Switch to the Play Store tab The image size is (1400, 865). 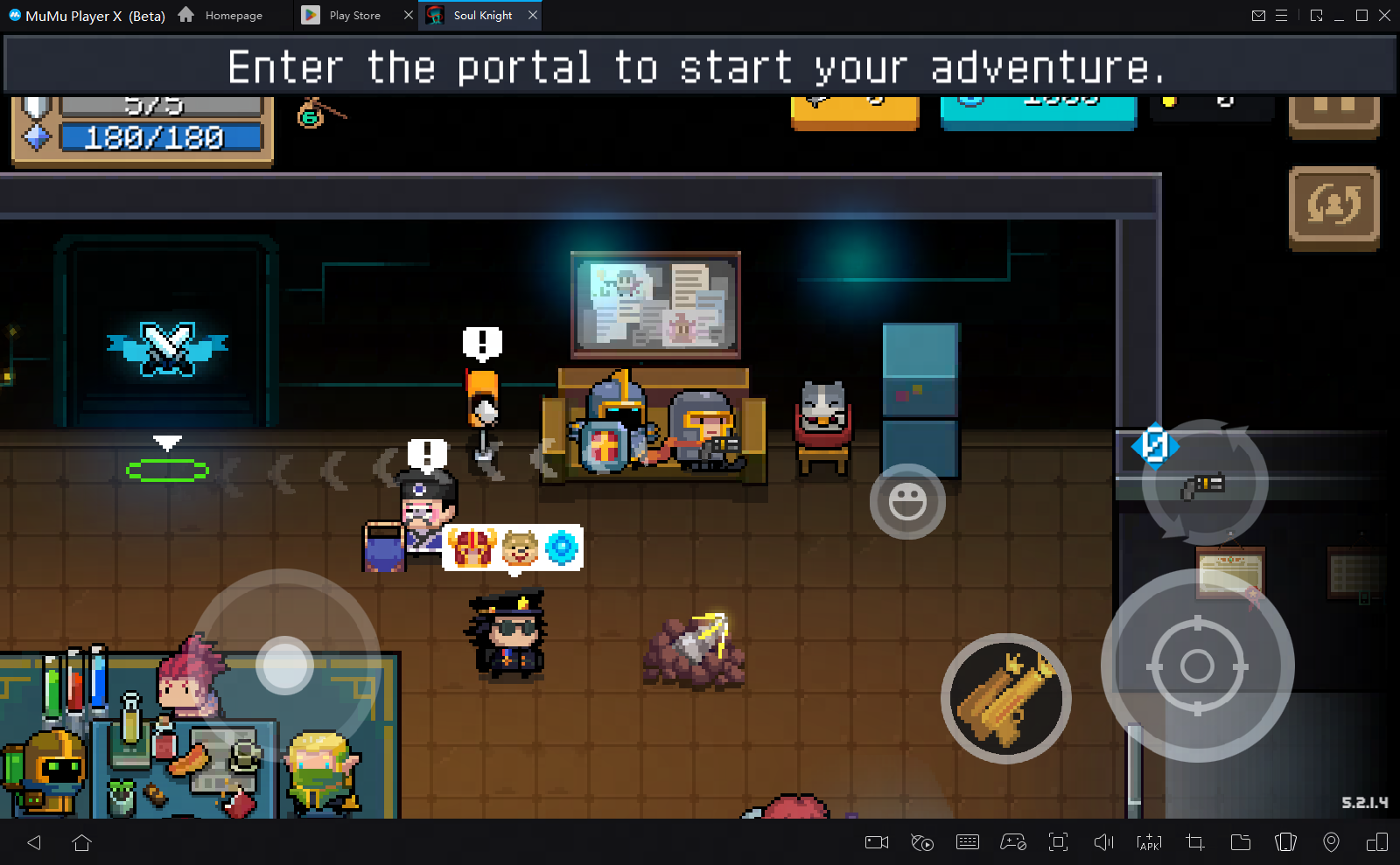tap(354, 15)
